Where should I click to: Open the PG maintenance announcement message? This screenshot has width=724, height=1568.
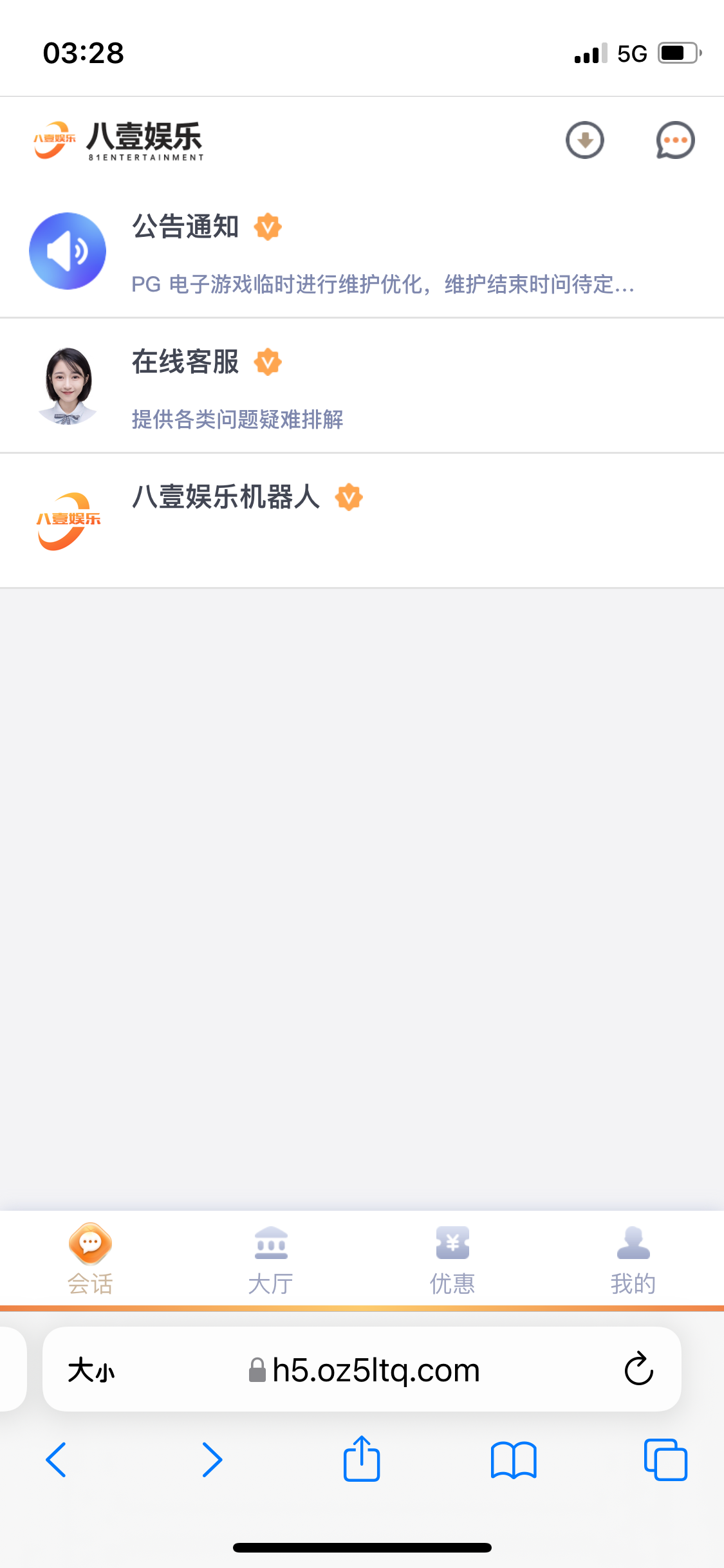coord(383,286)
